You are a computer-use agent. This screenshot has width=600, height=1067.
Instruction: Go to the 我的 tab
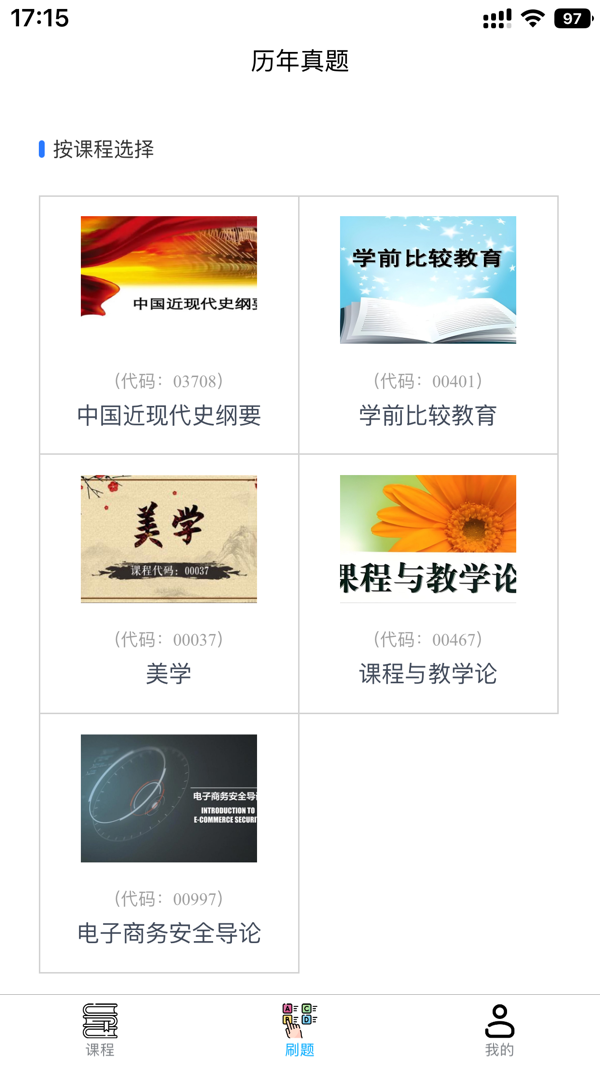(x=499, y=1030)
